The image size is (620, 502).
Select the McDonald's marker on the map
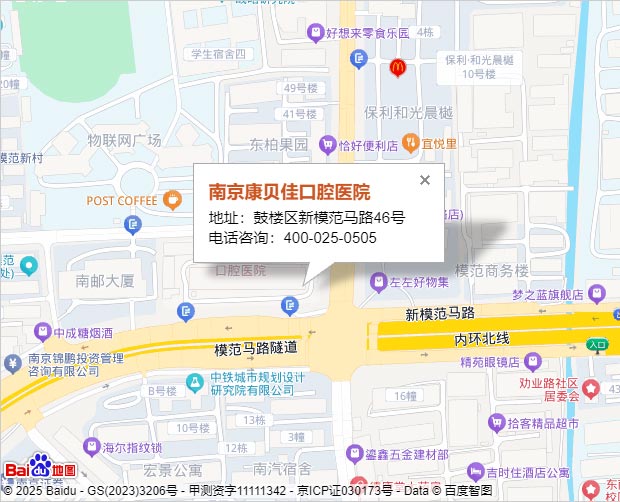coord(396,67)
